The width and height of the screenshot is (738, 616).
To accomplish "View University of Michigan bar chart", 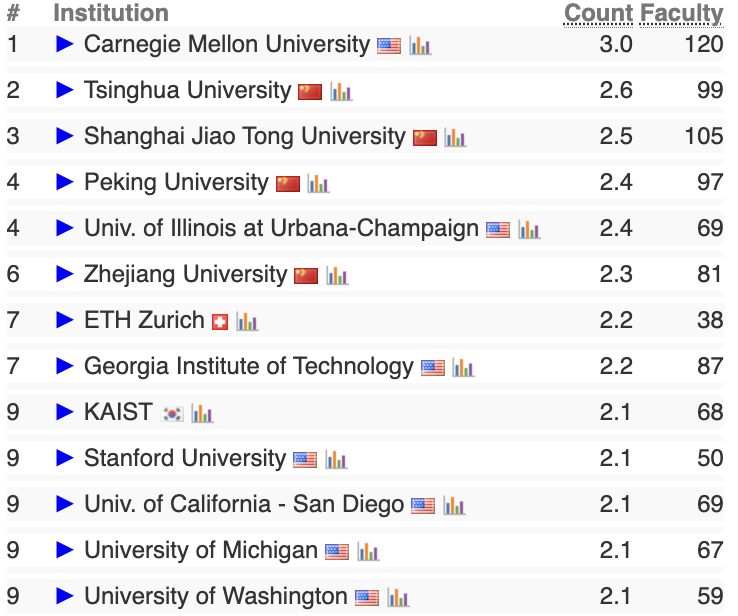I will (368, 551).
